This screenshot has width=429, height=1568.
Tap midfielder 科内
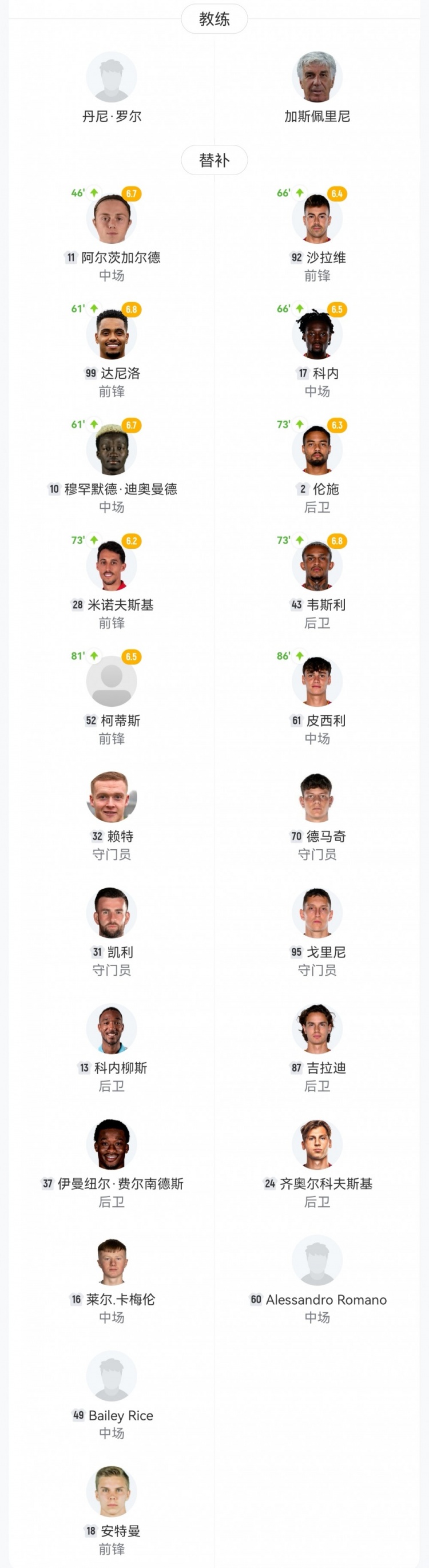317,335
